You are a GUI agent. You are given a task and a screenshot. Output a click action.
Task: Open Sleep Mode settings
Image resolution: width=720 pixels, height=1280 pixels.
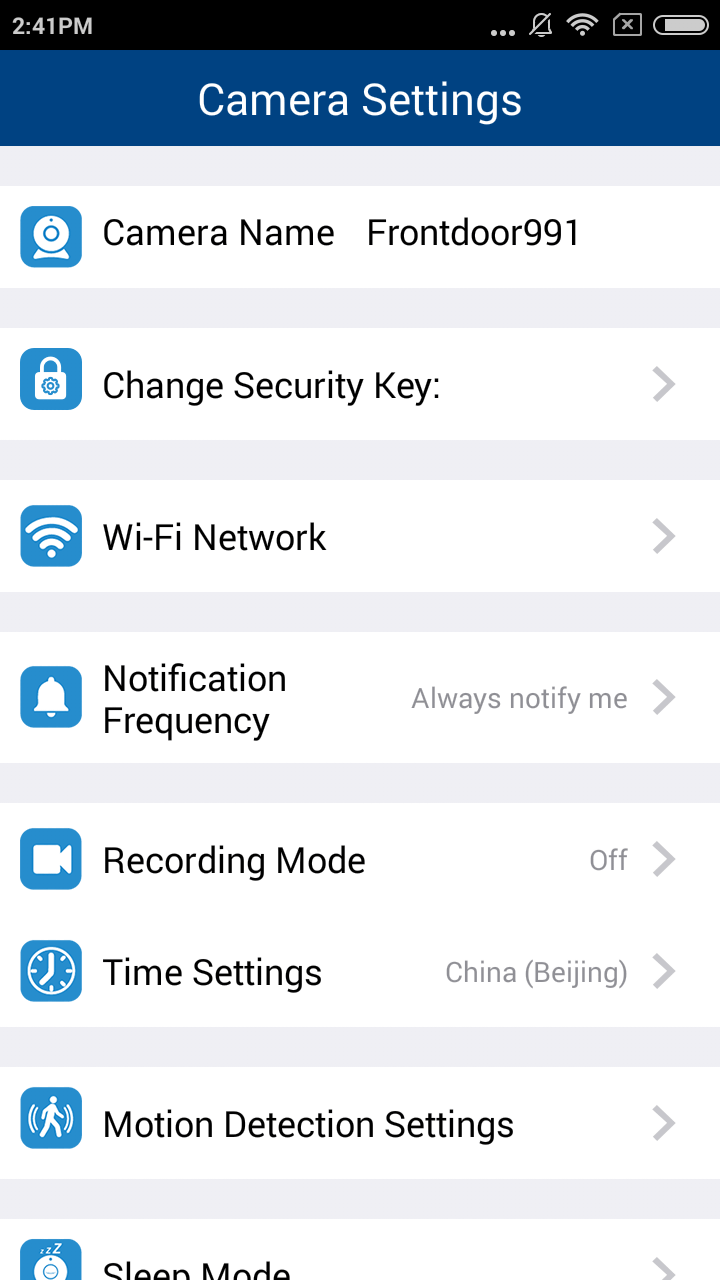(x=360, y=1250)
